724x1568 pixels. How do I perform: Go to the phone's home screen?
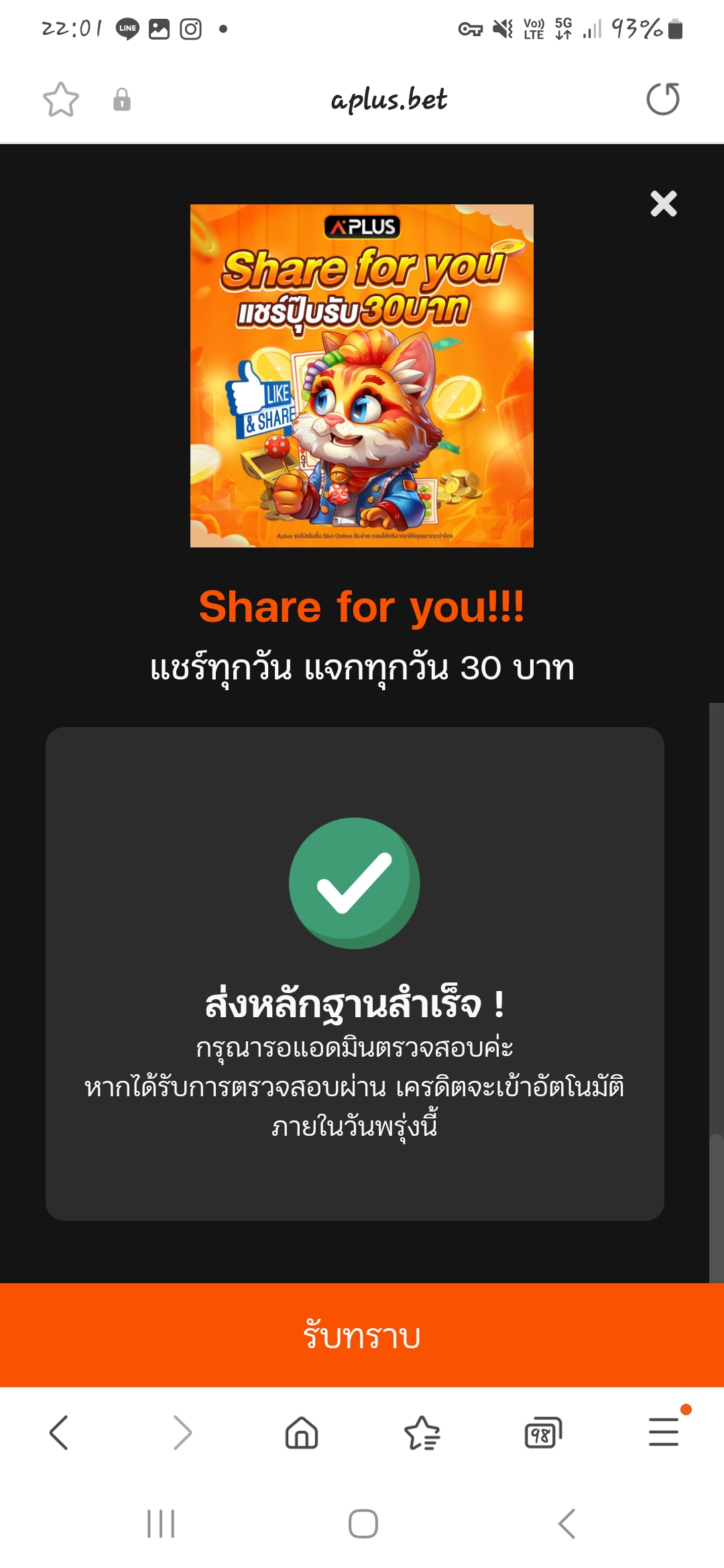363,1524
